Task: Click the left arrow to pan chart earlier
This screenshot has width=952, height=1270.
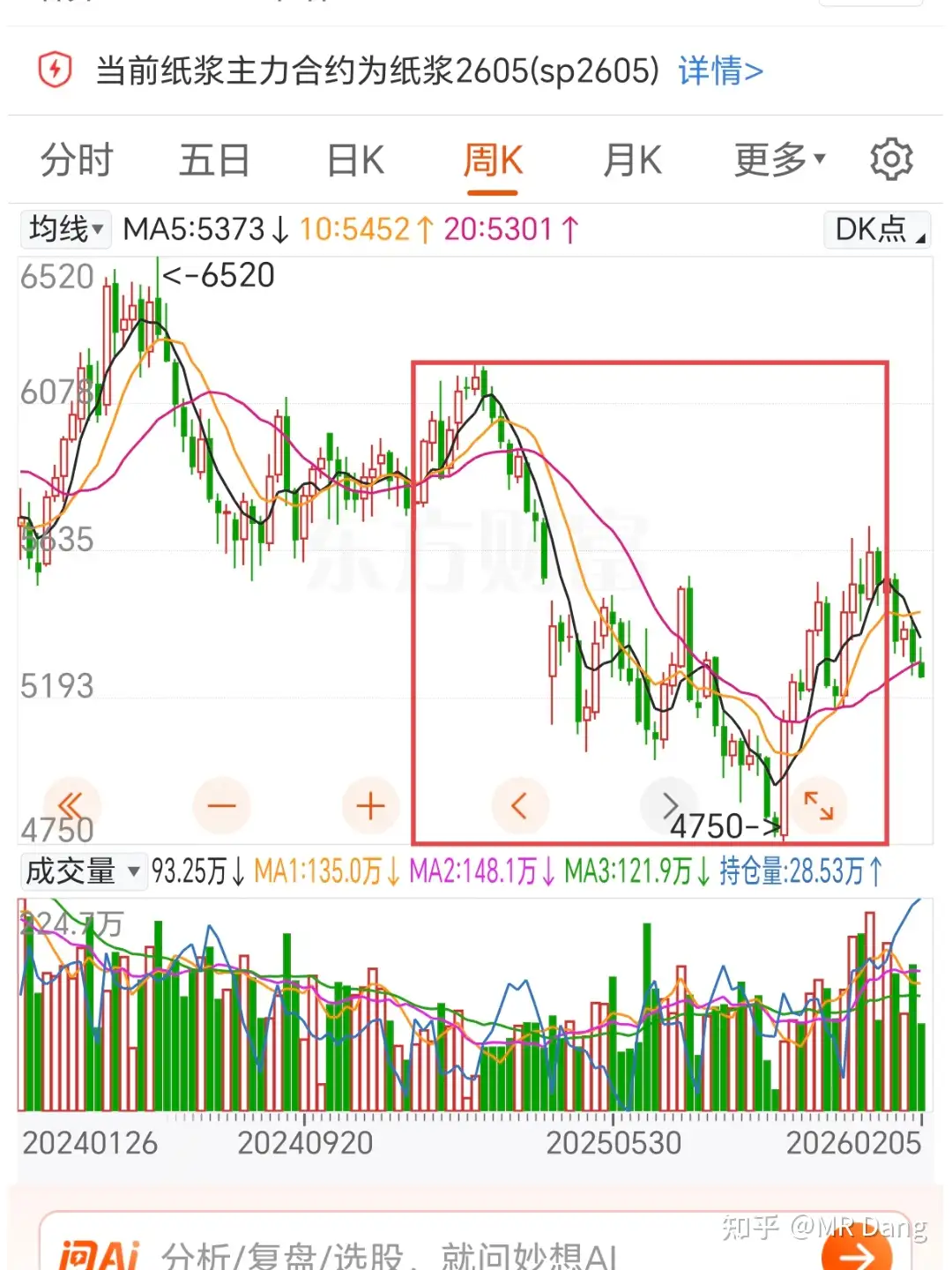Action: [520, 805]
